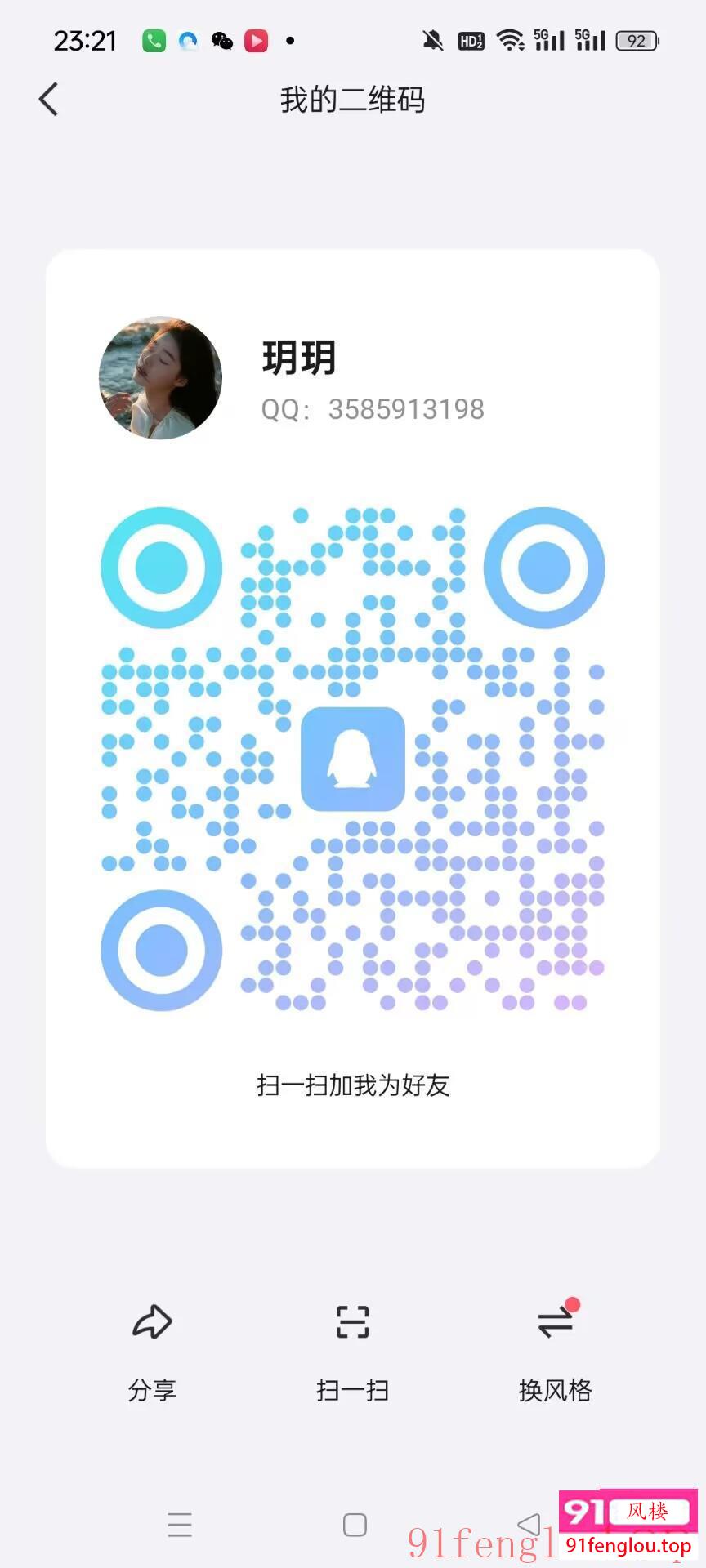Tap the recent apps navigation button
Screen dimensions: 706x1568
tap(180, 1524)
